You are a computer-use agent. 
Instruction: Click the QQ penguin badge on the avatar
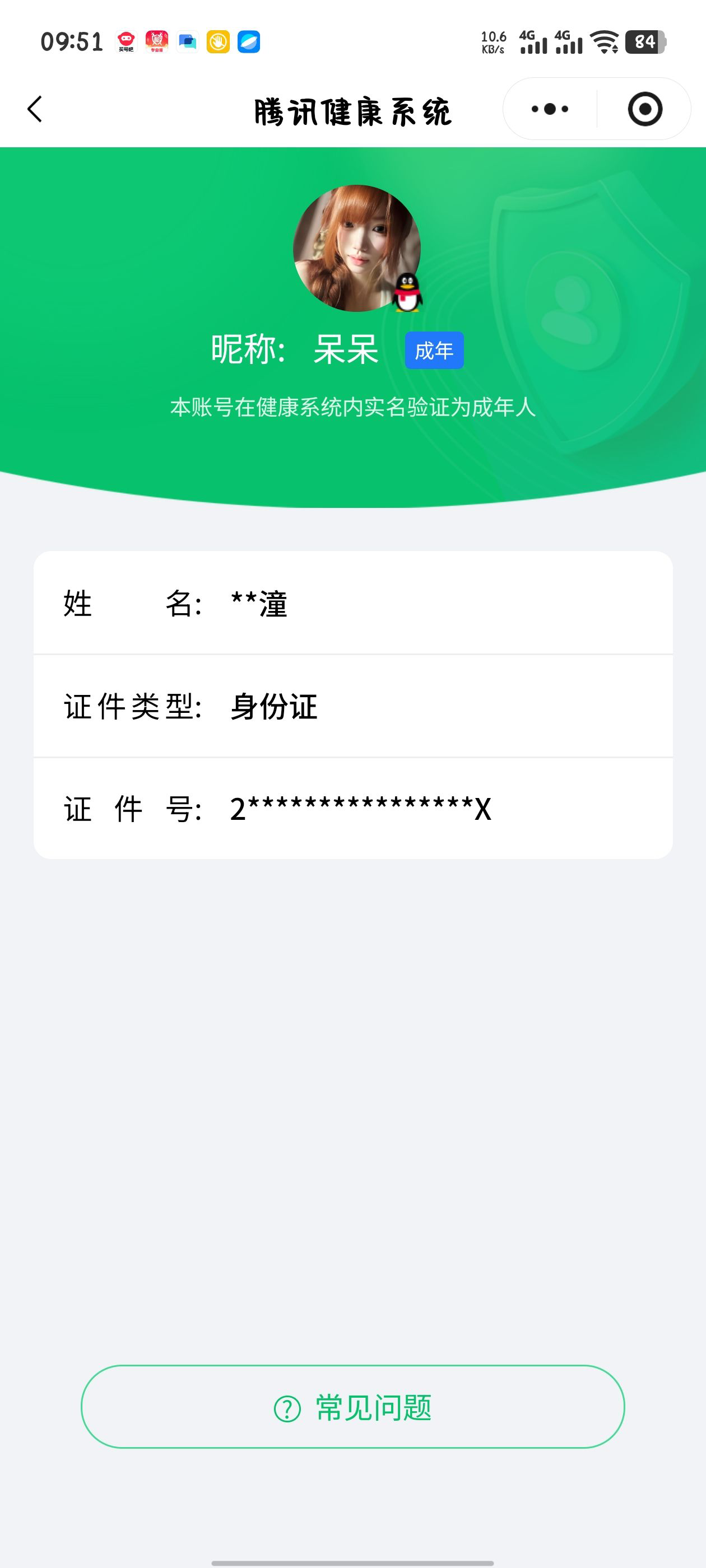click(x=407, y=293)
